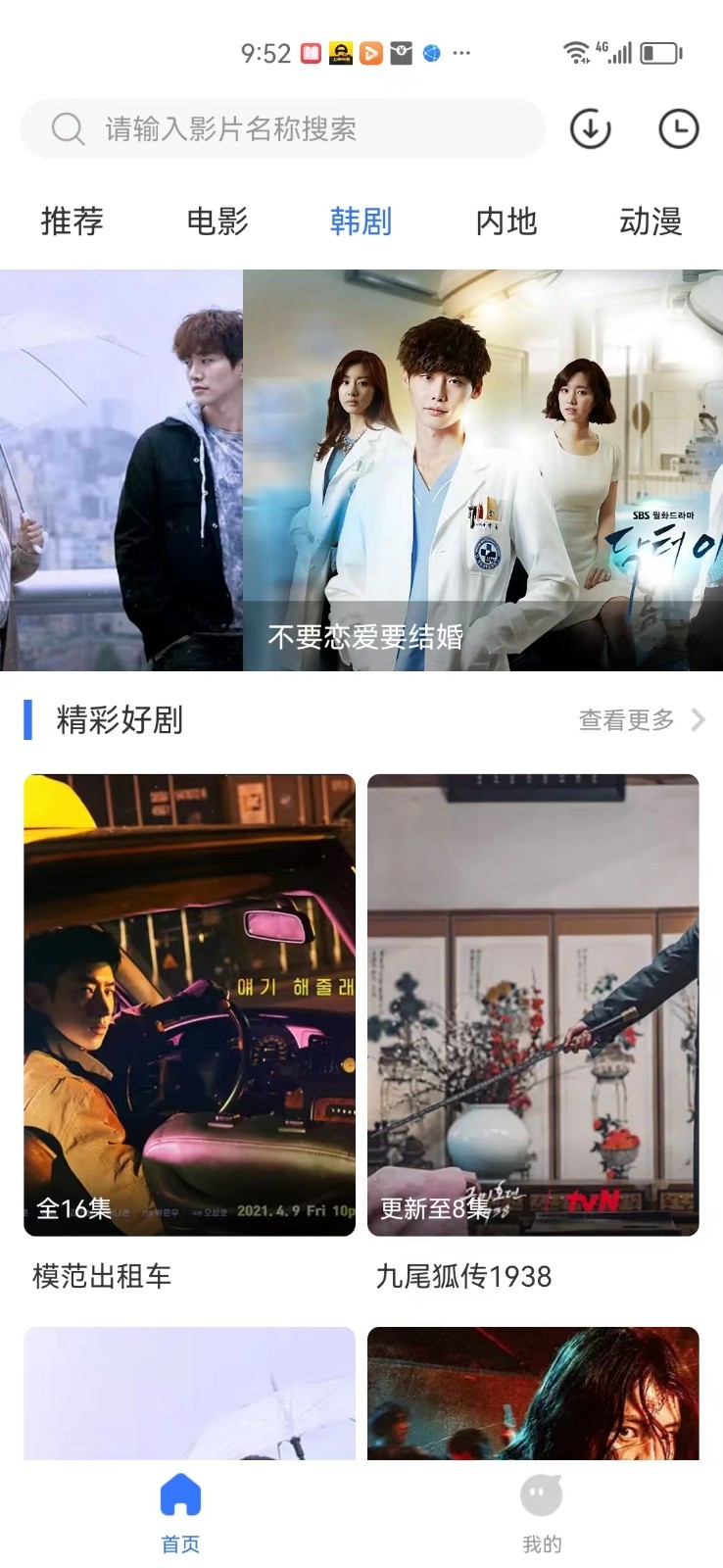Open the downloads icon

pos(590,128)
